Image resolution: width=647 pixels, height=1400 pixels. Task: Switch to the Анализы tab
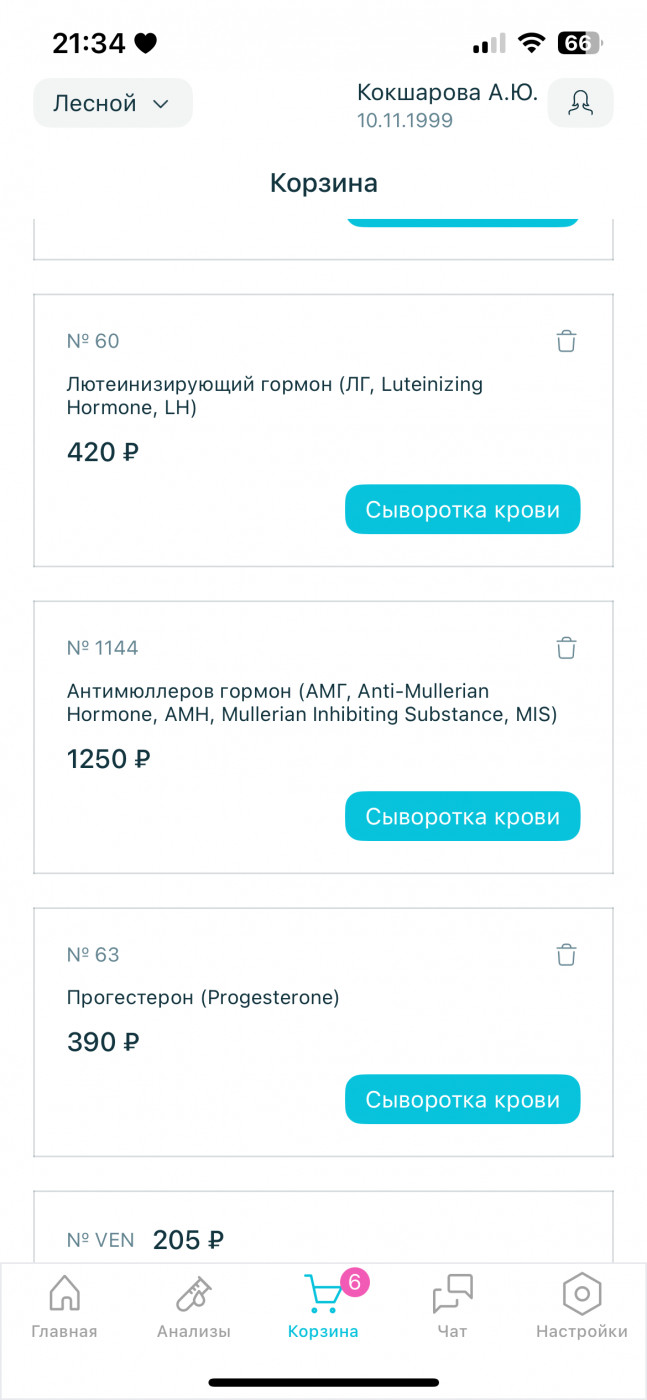pos(194,1306)
